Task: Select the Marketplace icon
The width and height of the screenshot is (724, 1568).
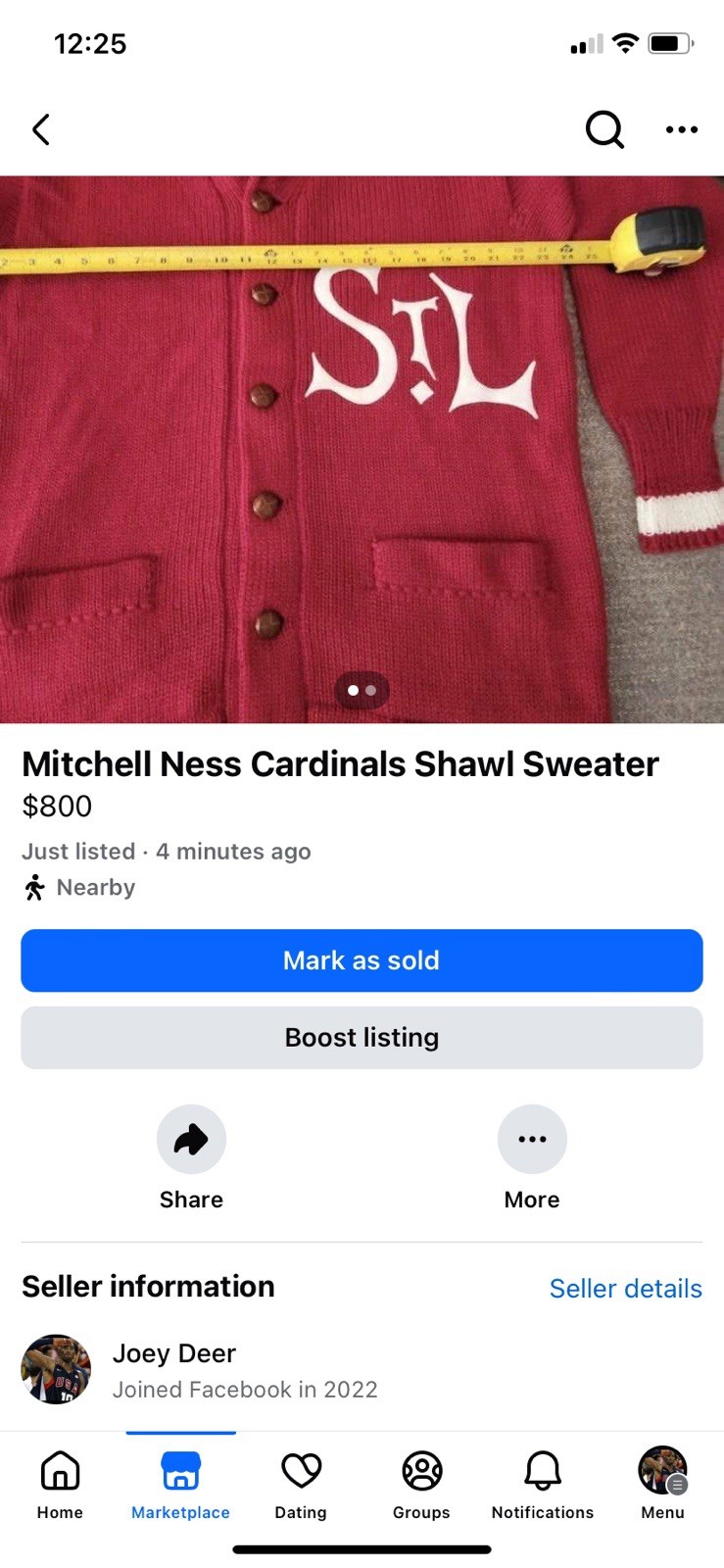Action: pyautogui.click(x=180, y=1470)
